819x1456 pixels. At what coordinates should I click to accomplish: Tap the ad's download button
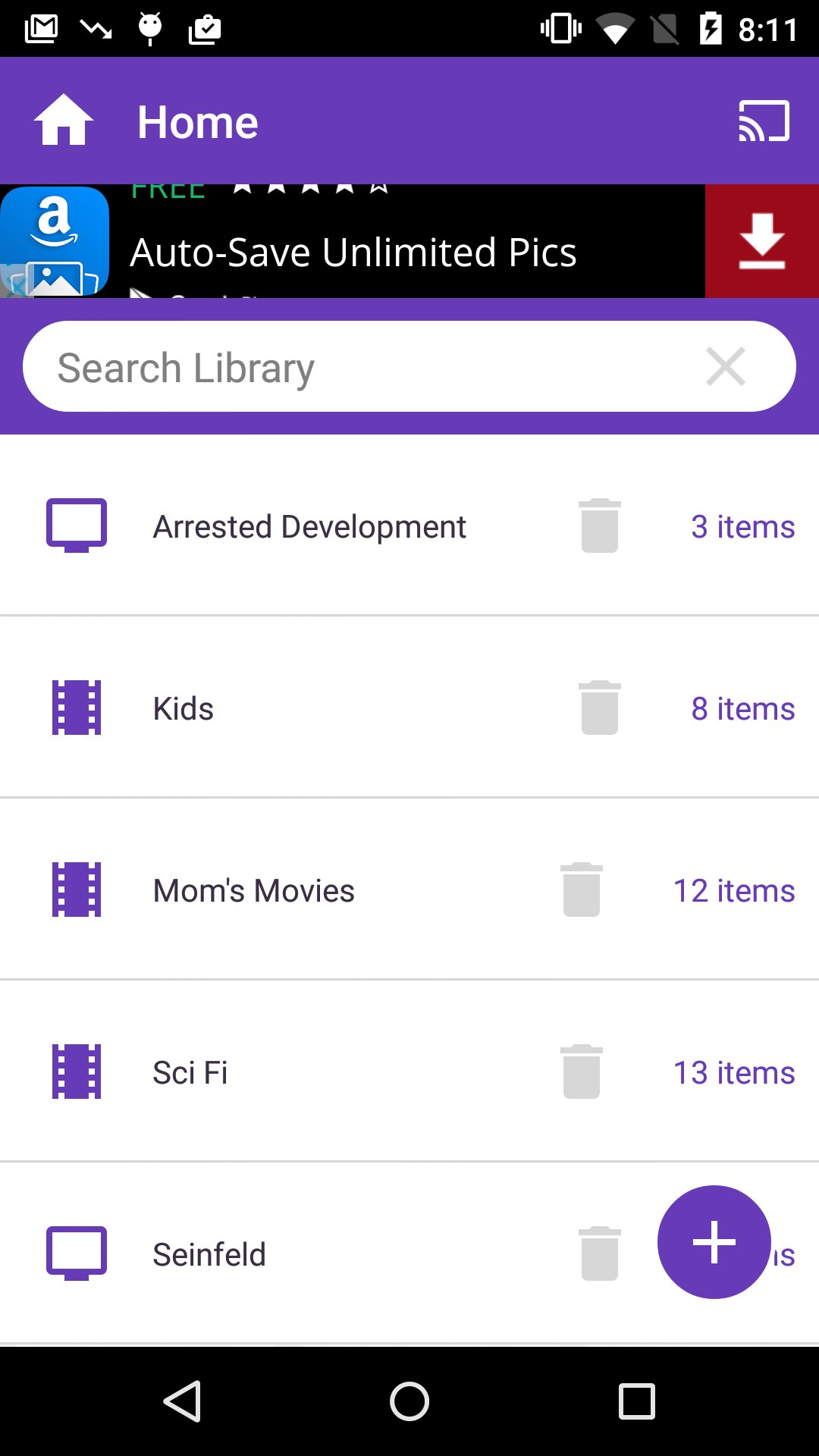click(x=761, y=241)
